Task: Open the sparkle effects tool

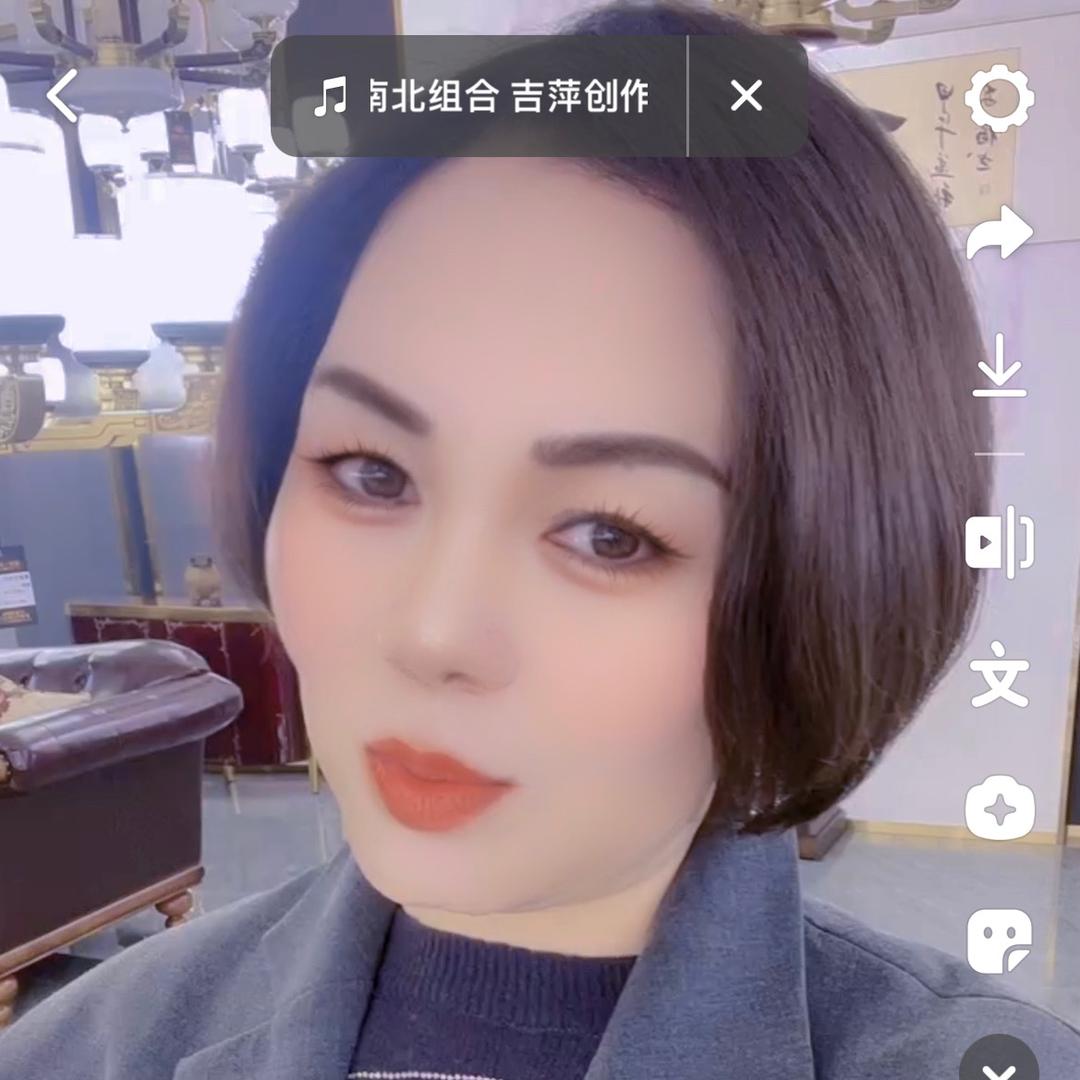Action: pyautogui.click(x=999, y=808)
